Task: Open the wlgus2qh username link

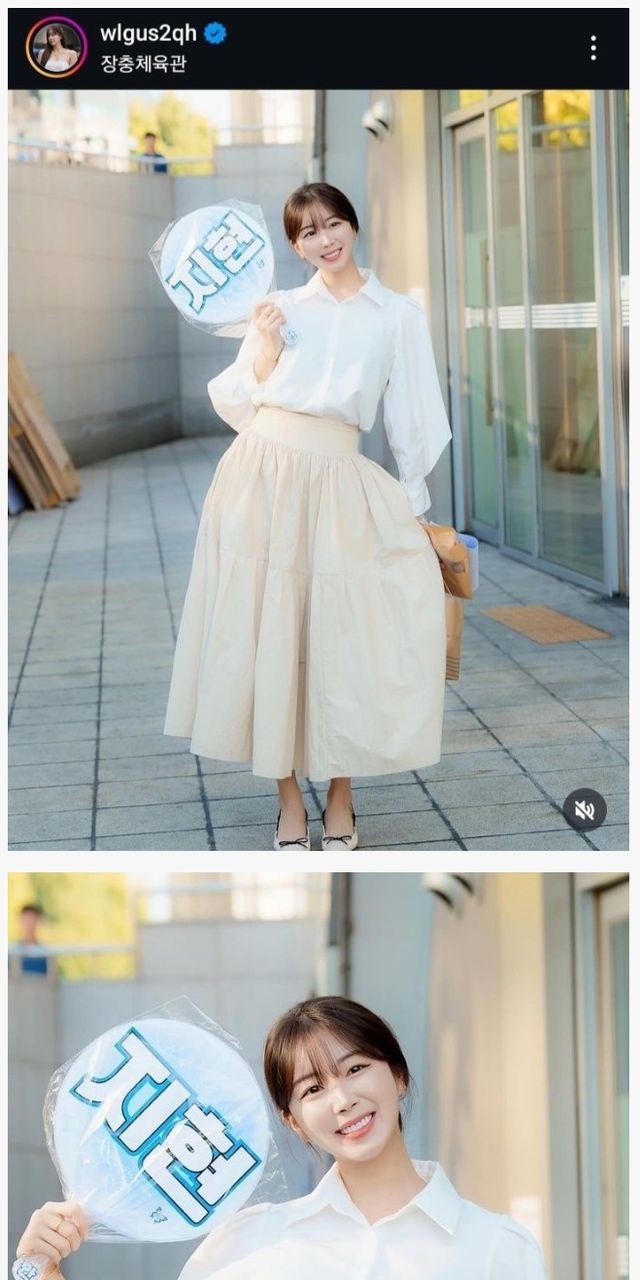Action: [148, 34]
